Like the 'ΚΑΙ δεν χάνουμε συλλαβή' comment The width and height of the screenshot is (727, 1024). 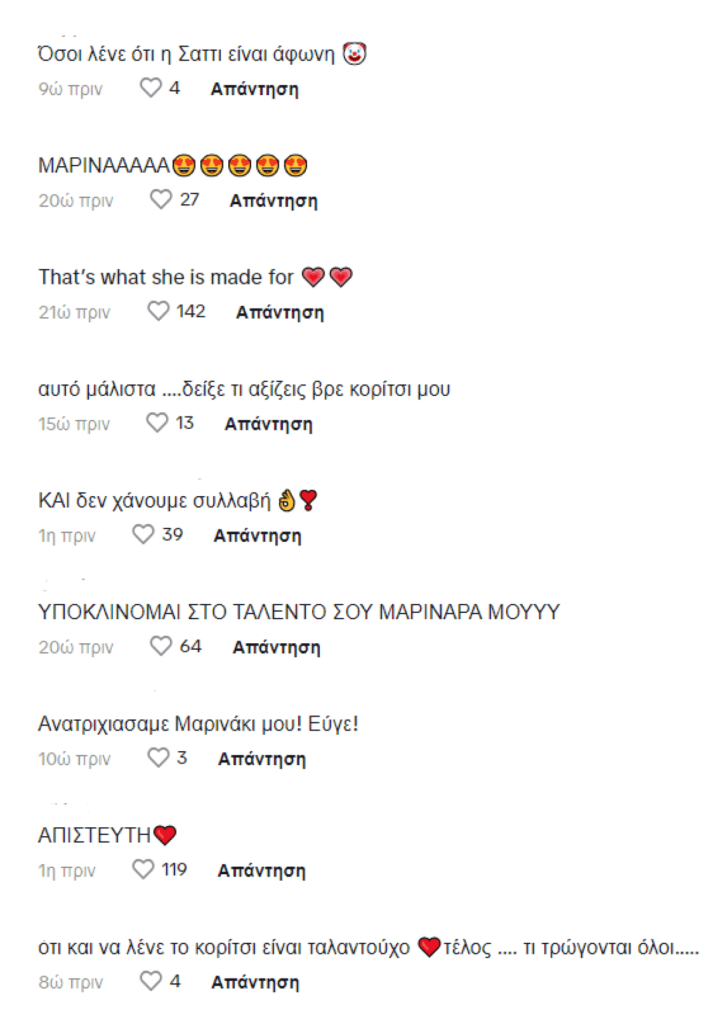pyautogui.click(x=144, y=535)
